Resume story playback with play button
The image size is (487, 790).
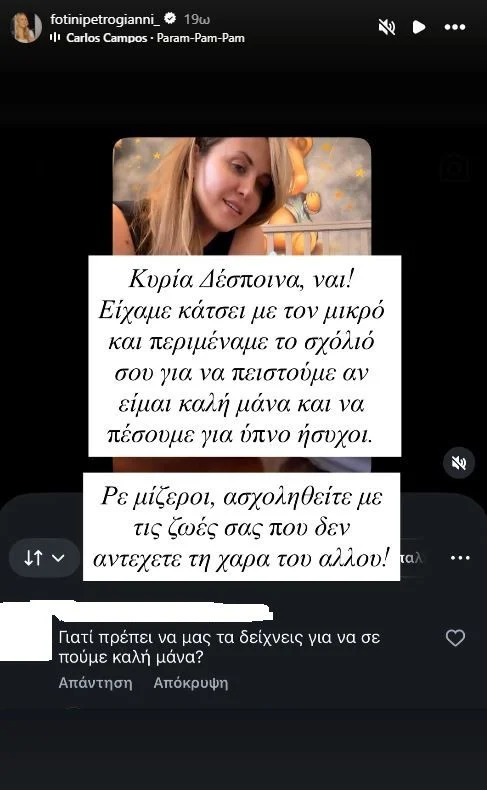click(419, 27)
